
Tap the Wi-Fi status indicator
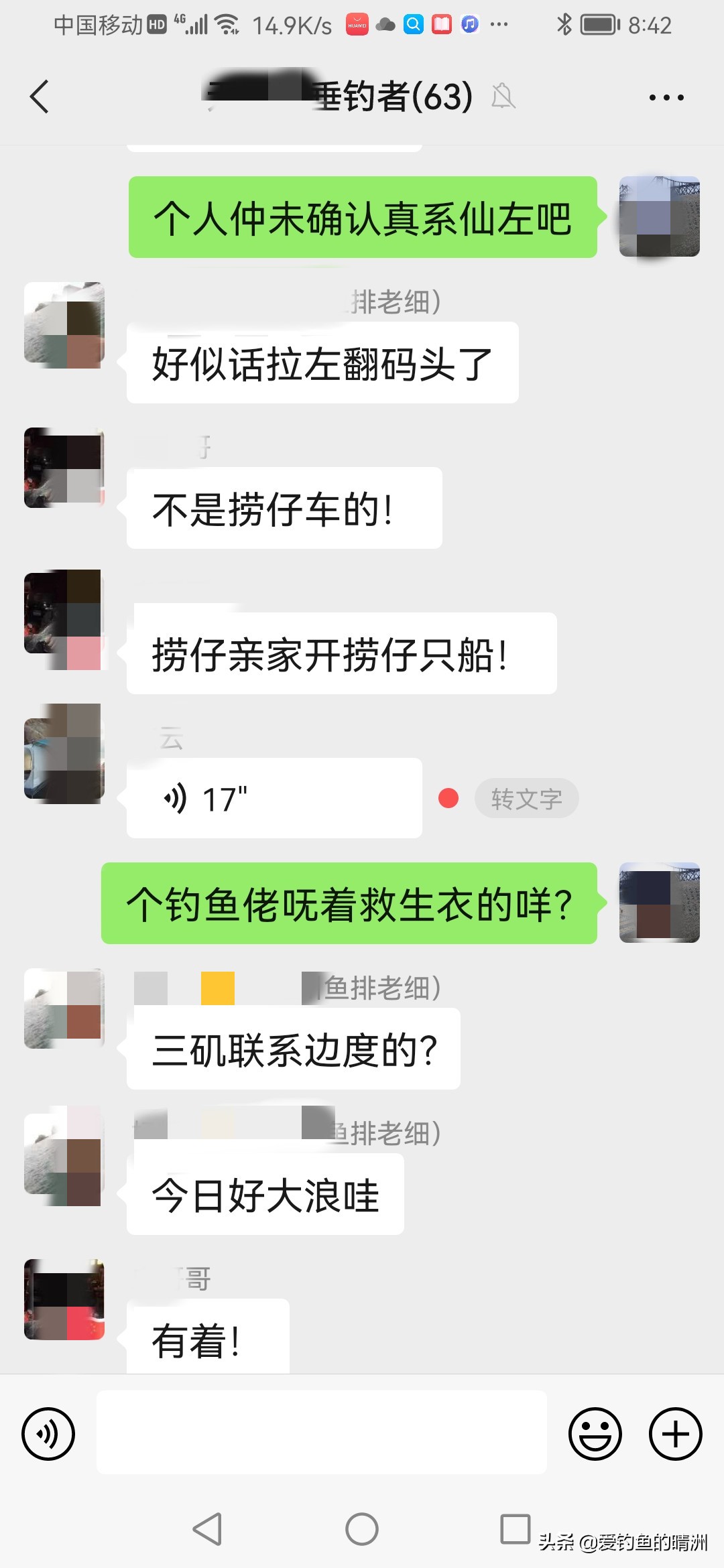click(227, 23)
